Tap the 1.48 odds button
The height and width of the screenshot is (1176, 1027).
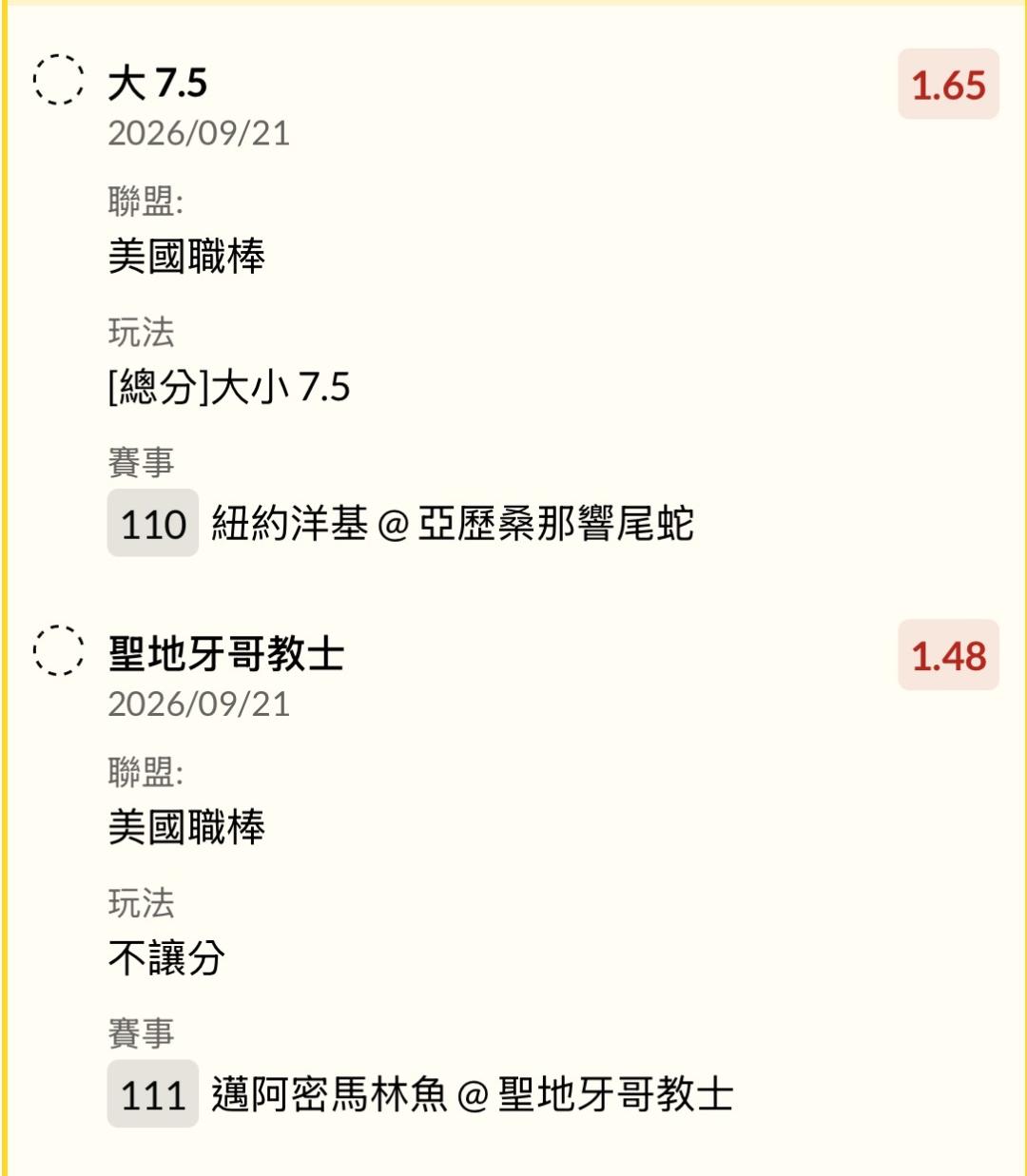(x=948, y=655)
